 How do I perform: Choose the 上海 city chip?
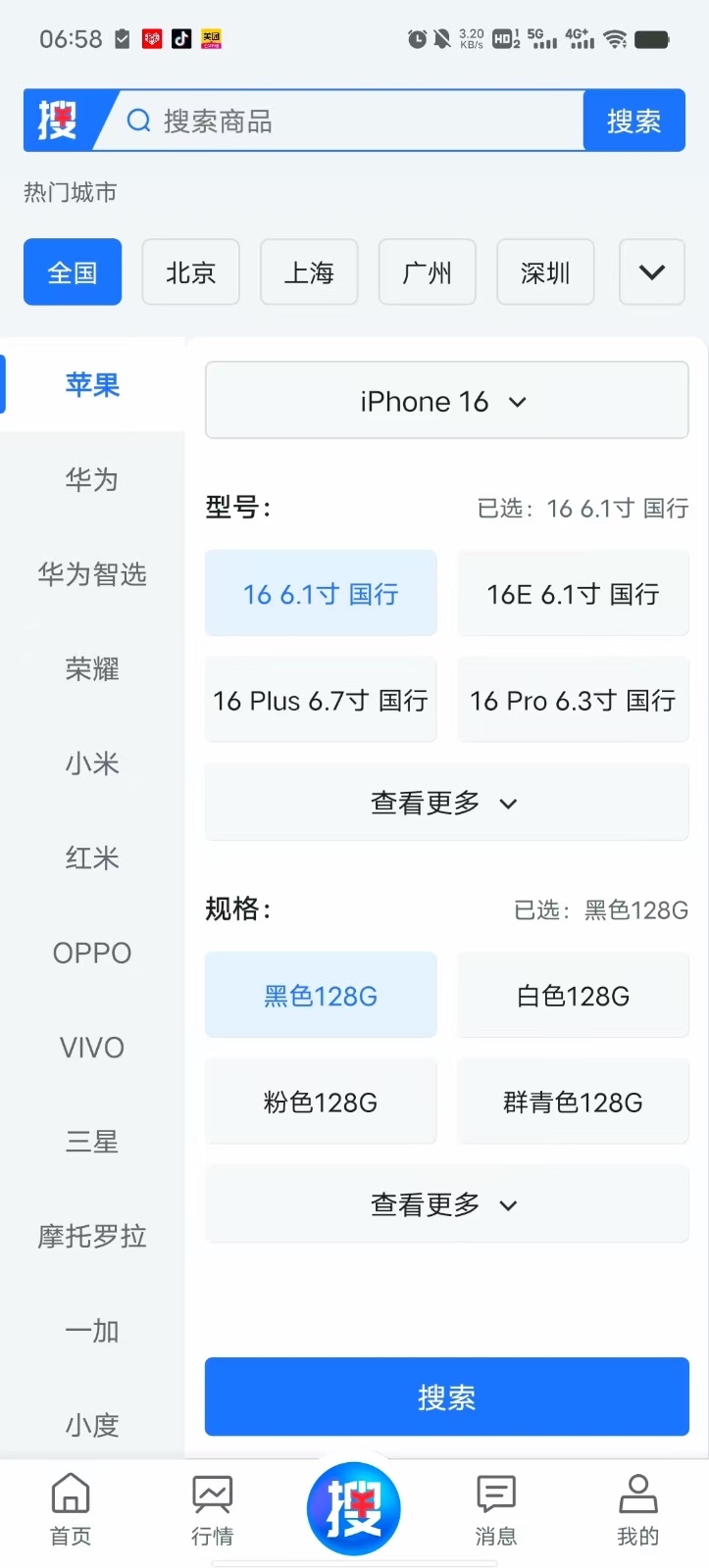[309, 272]
